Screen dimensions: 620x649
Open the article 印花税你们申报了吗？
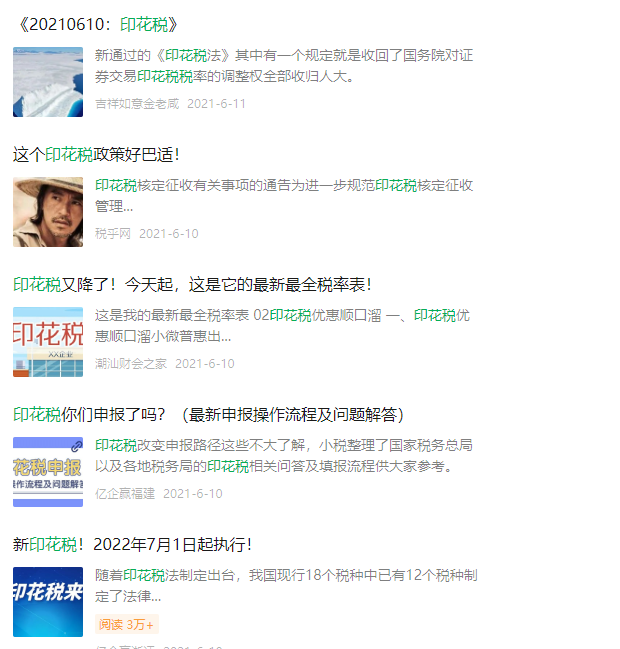tap(208, 415)
